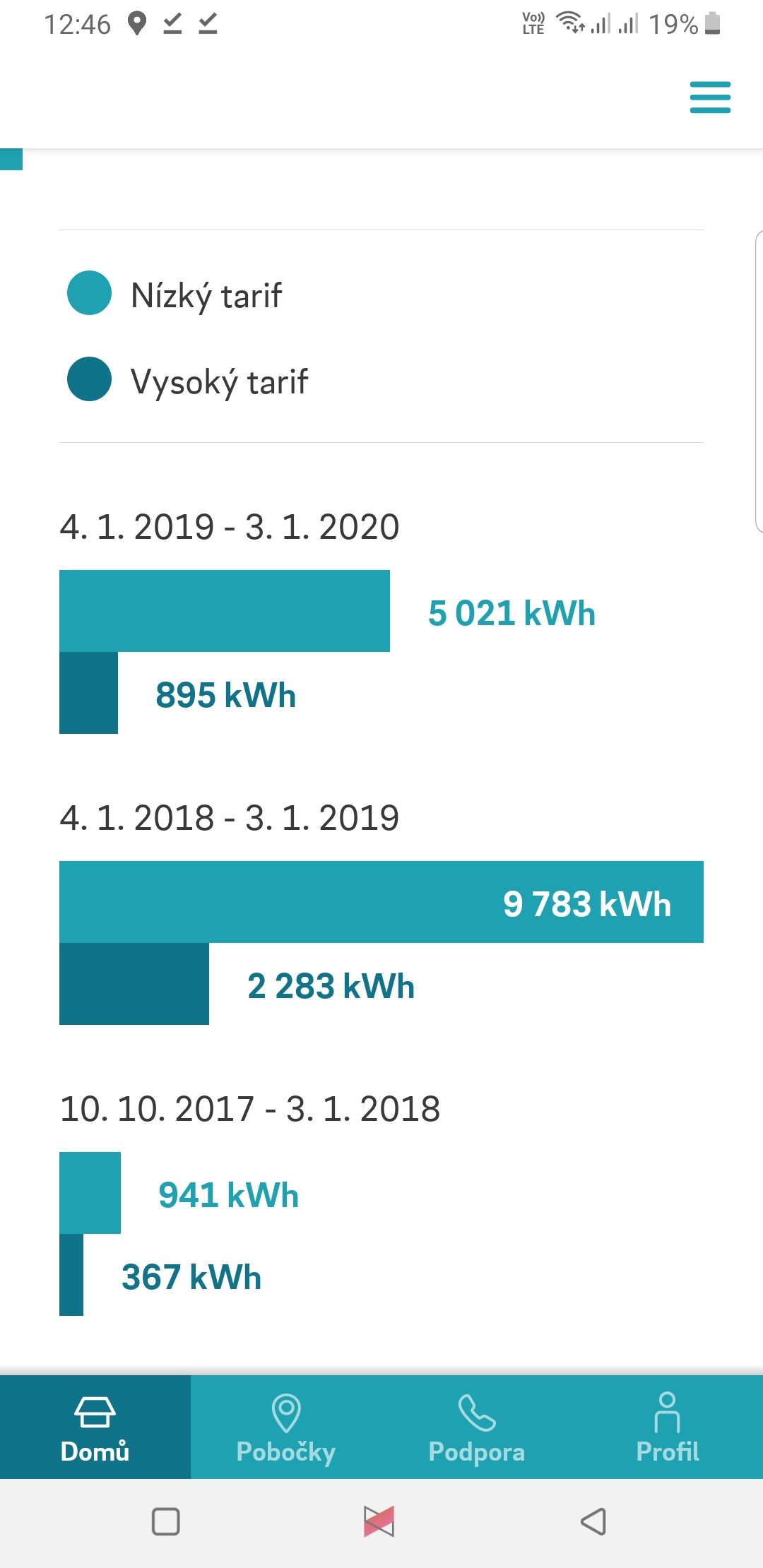Open the Pobočky tab
This screenshot has height=1568, width=763.
tap(286, 1427)
